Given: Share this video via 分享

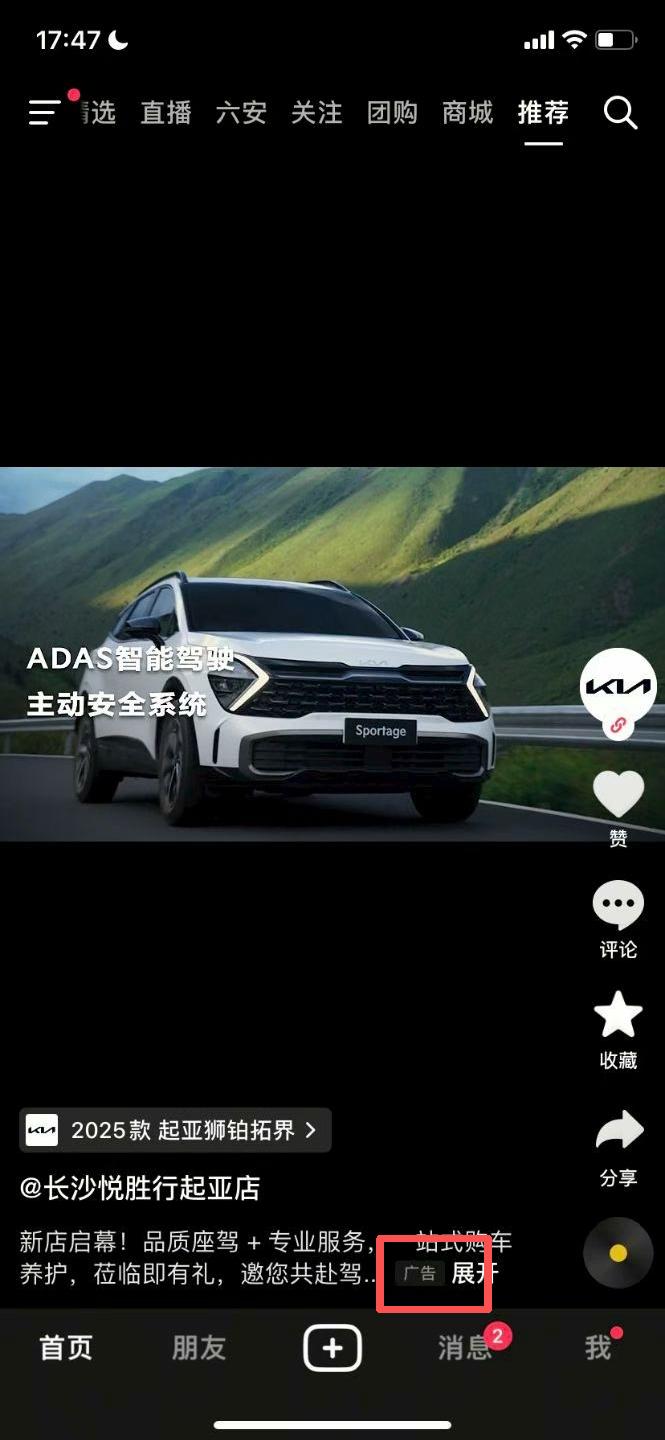Looking at the screenshot, I should (x=618, y=1131).
